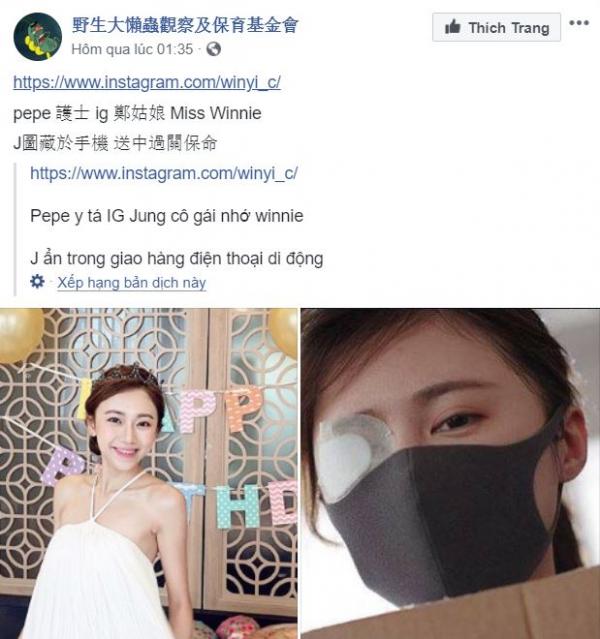Like the page with Thích Trang
Screen dimensions: 600x639
[496, 27]
